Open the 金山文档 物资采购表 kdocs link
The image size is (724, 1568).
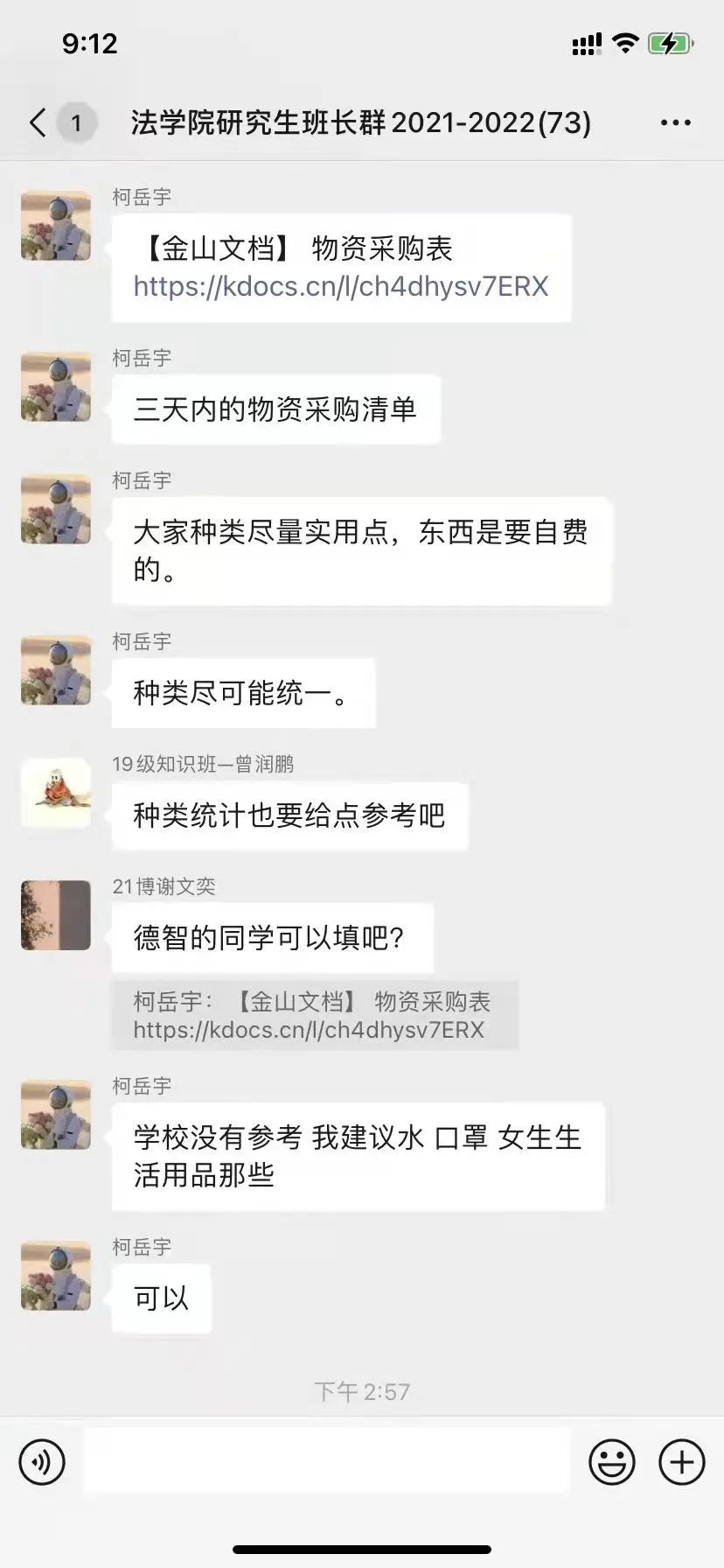(x=341, y=287)
